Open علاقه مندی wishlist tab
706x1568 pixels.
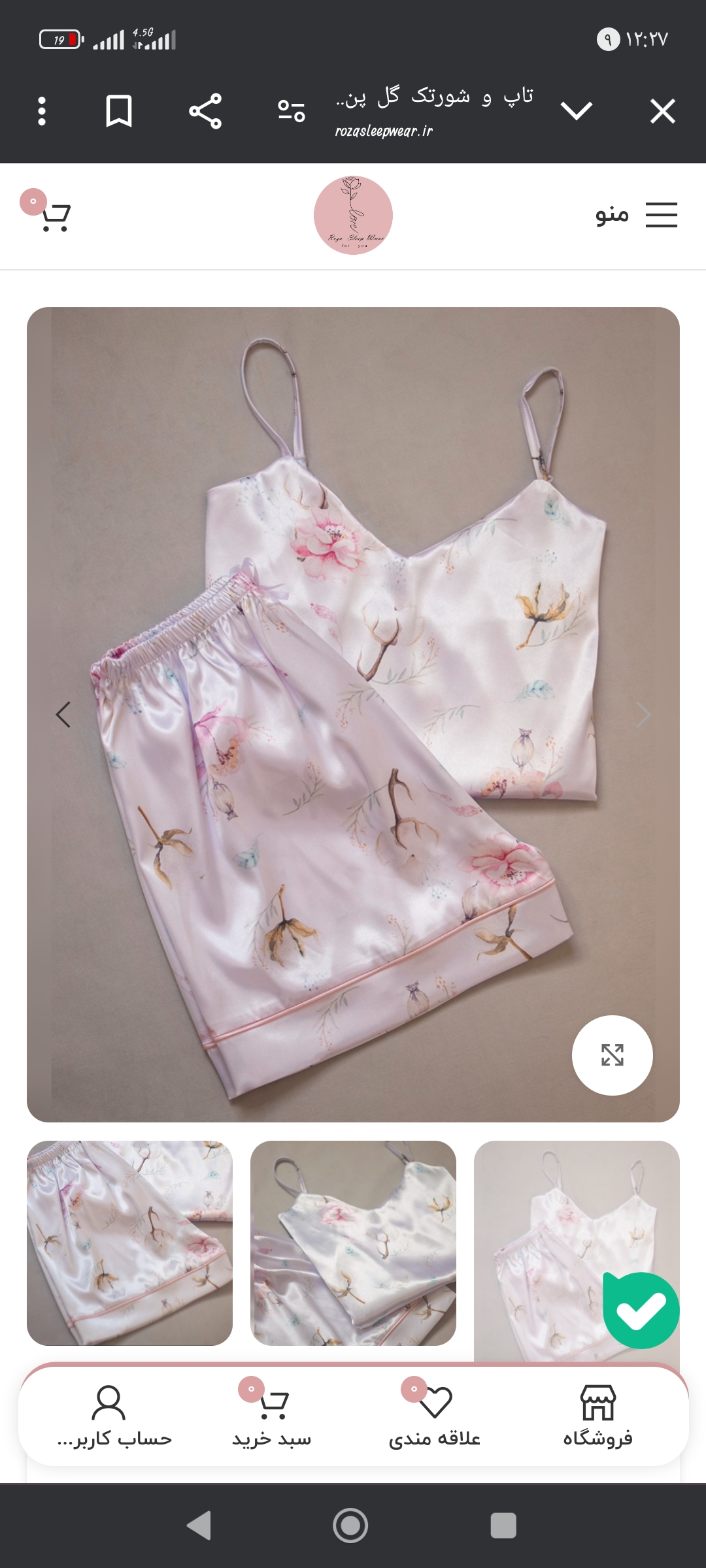(x=435, y=1416)
